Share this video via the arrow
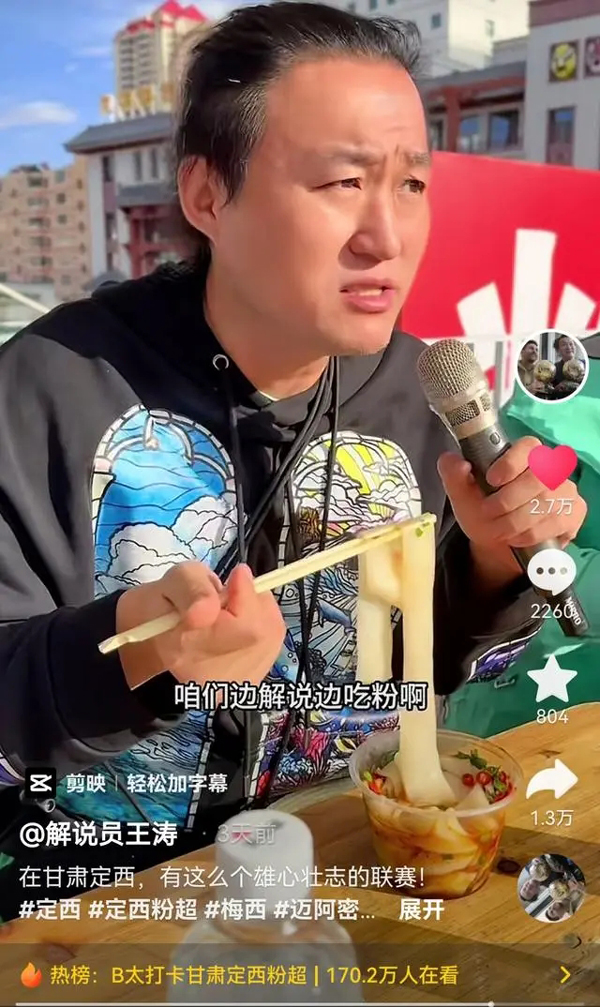This screenshot has width=600, height=1007. (552, 781)
